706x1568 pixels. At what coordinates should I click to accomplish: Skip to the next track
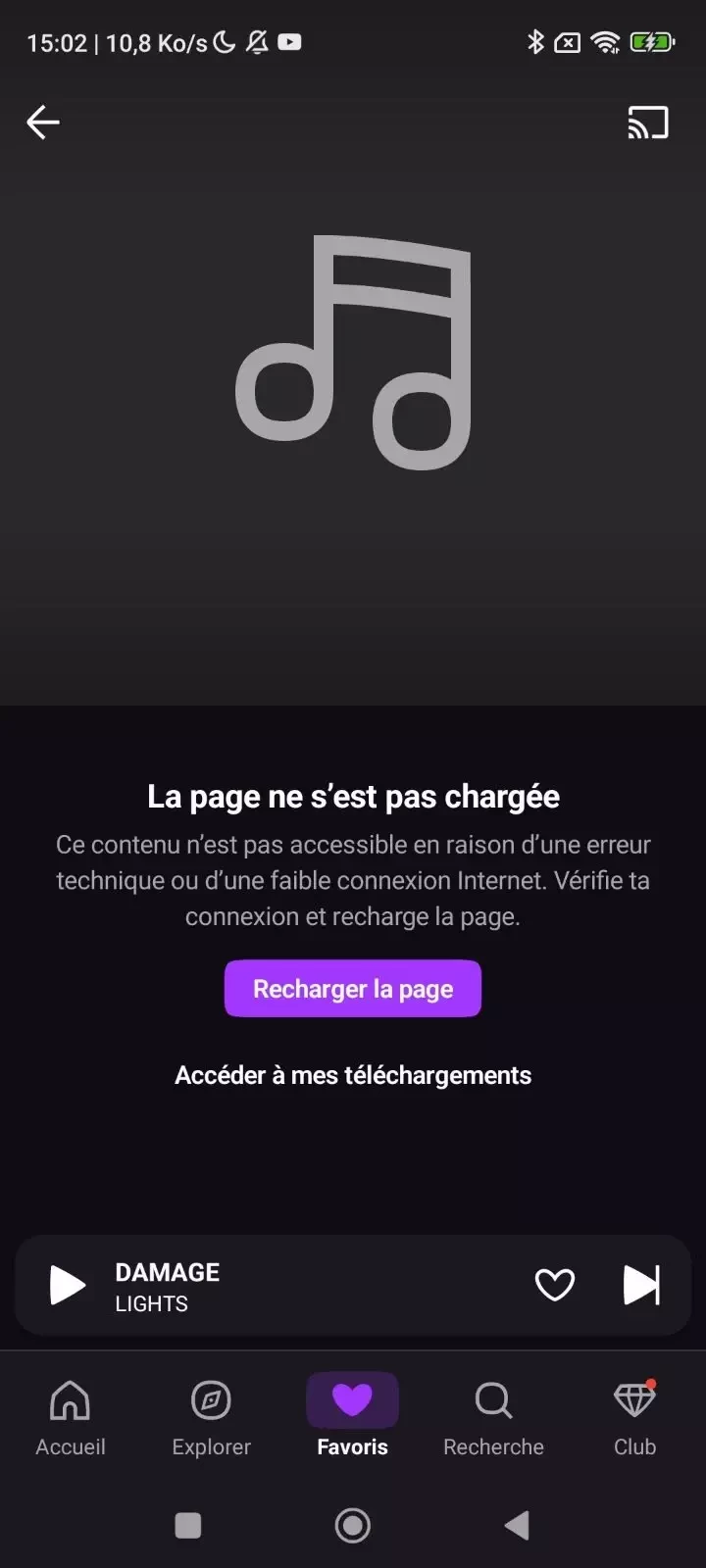pos(641,1285)
